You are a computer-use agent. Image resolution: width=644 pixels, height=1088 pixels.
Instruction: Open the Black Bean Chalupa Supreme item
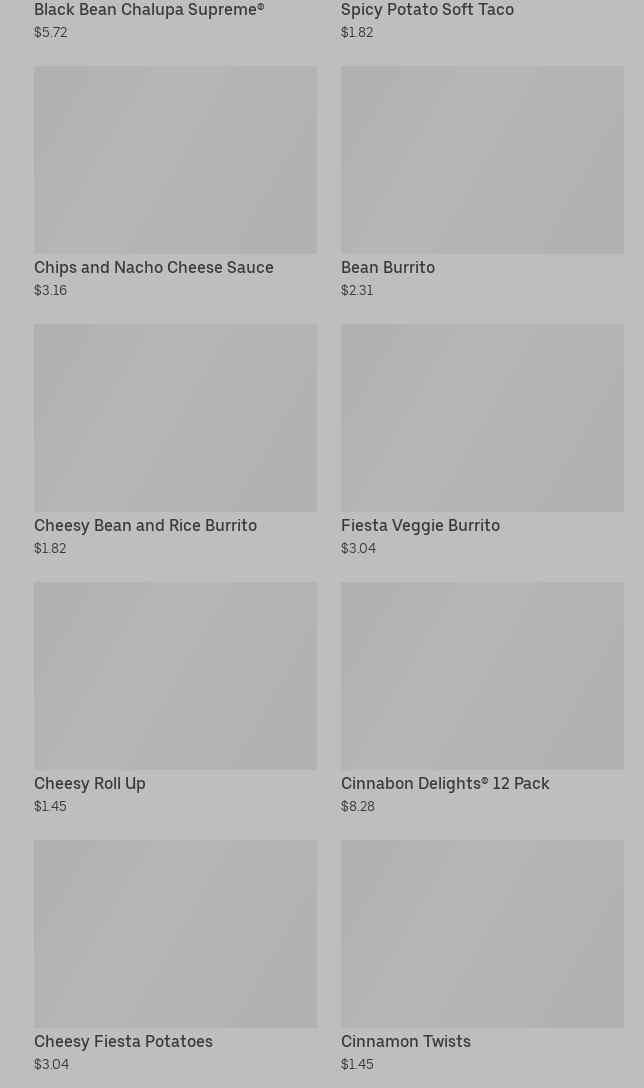tap(149, 10)
